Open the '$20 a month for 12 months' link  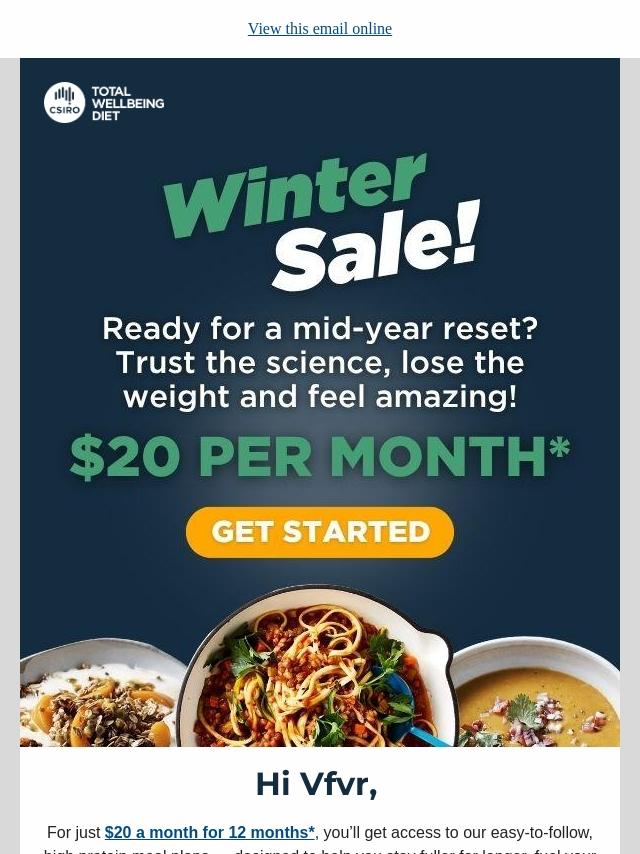[209, 832]
